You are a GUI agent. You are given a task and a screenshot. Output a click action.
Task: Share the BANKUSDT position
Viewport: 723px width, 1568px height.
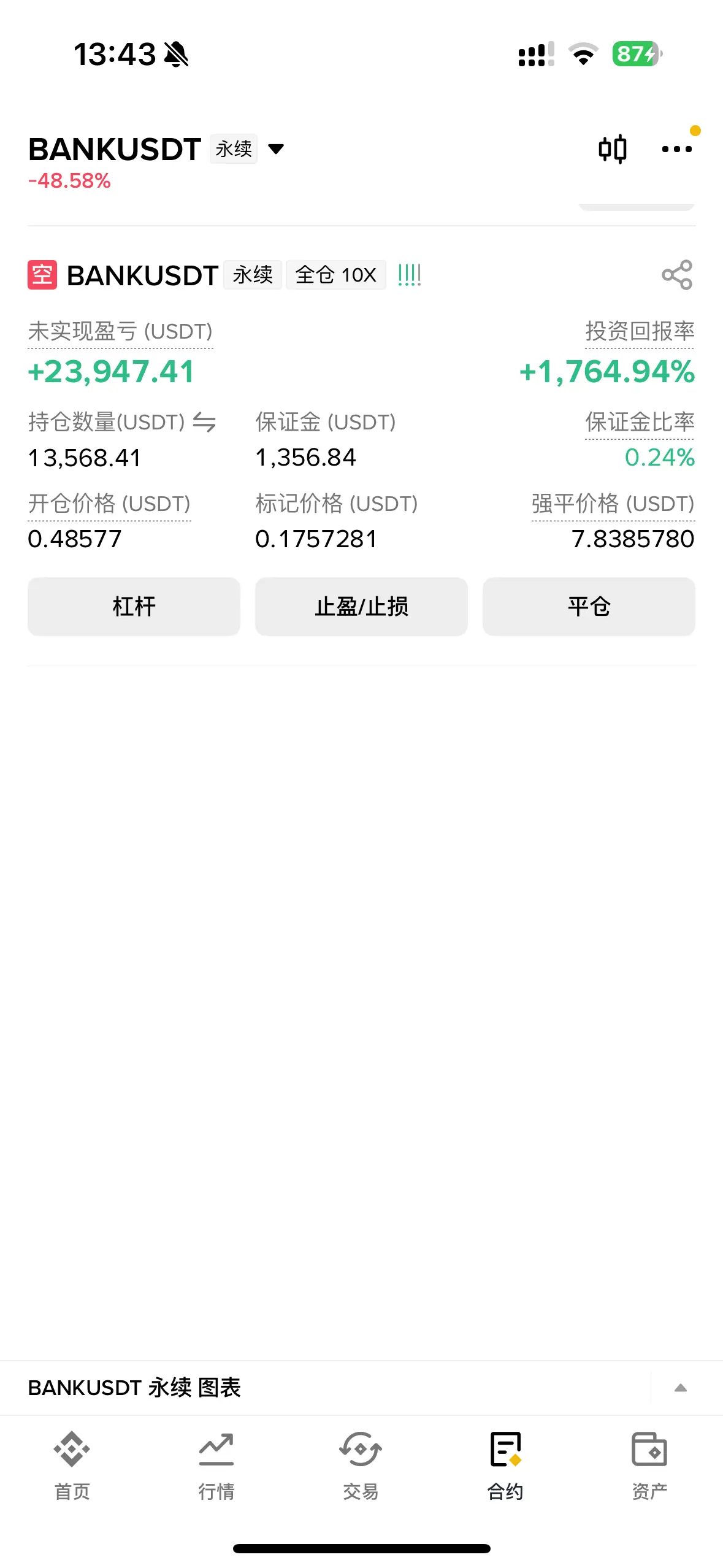[x=677, y=275]
